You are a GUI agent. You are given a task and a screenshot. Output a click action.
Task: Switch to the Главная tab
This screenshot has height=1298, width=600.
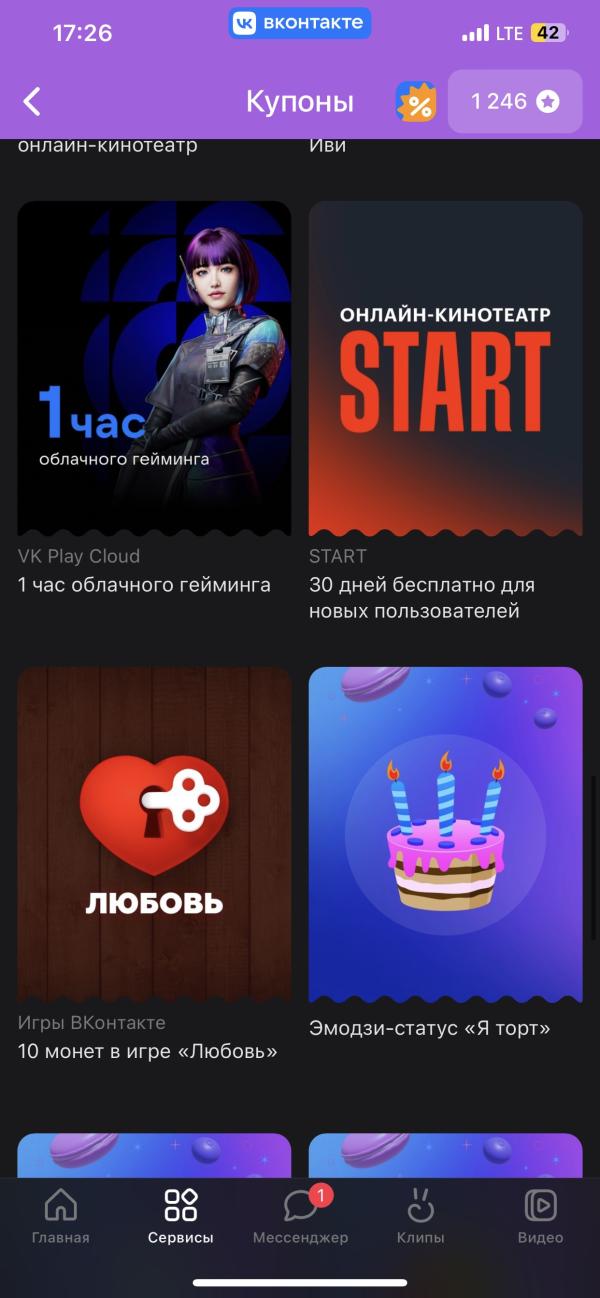(x=60, y=1216)
